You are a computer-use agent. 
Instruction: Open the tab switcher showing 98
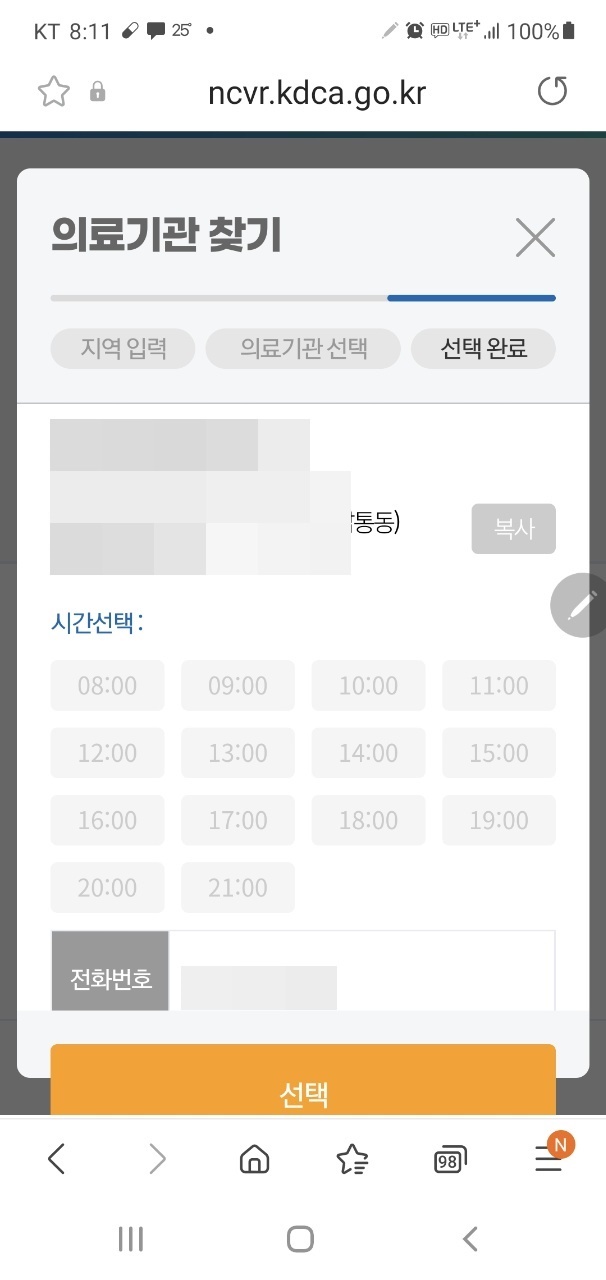[x=450, y=1160]
